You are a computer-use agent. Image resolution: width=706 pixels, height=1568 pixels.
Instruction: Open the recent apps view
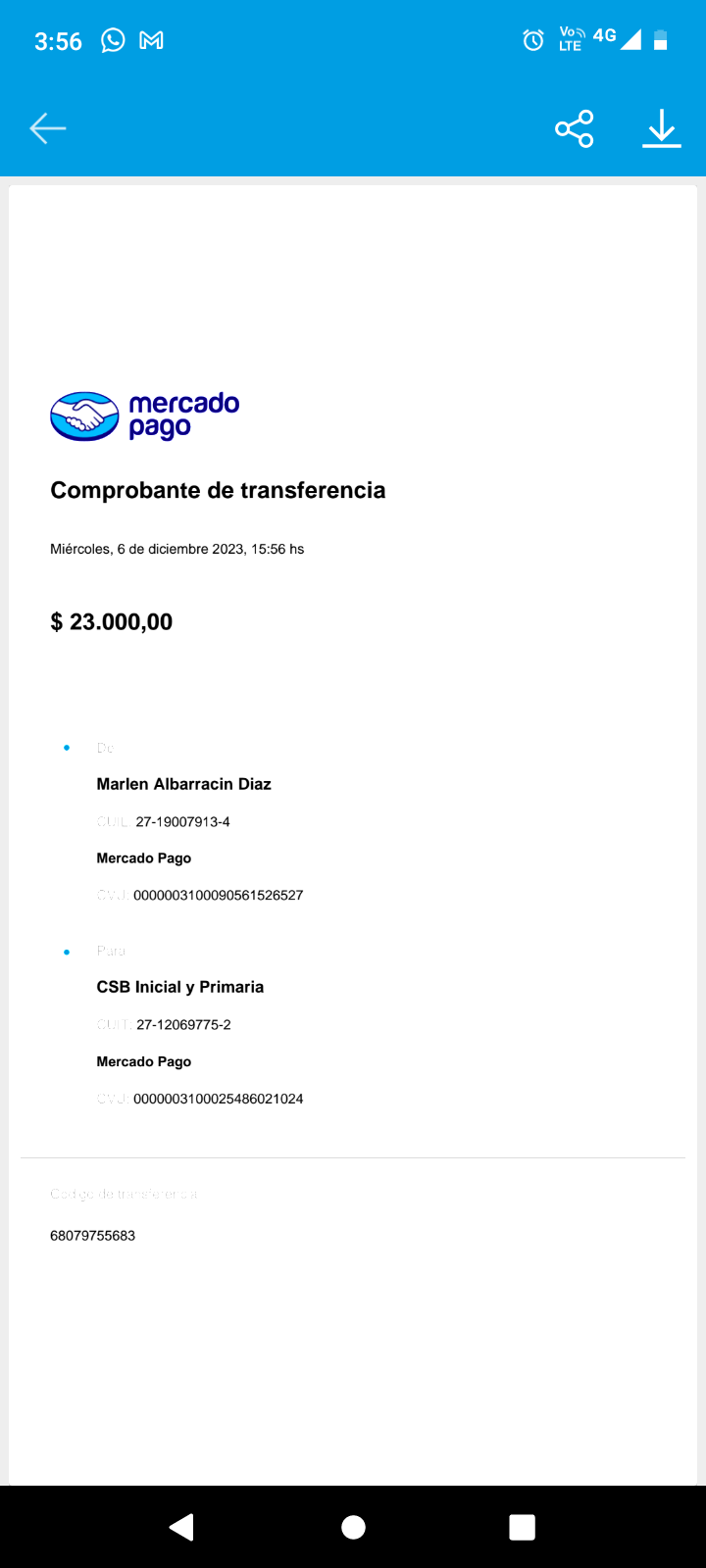(x=523, y=1527)
